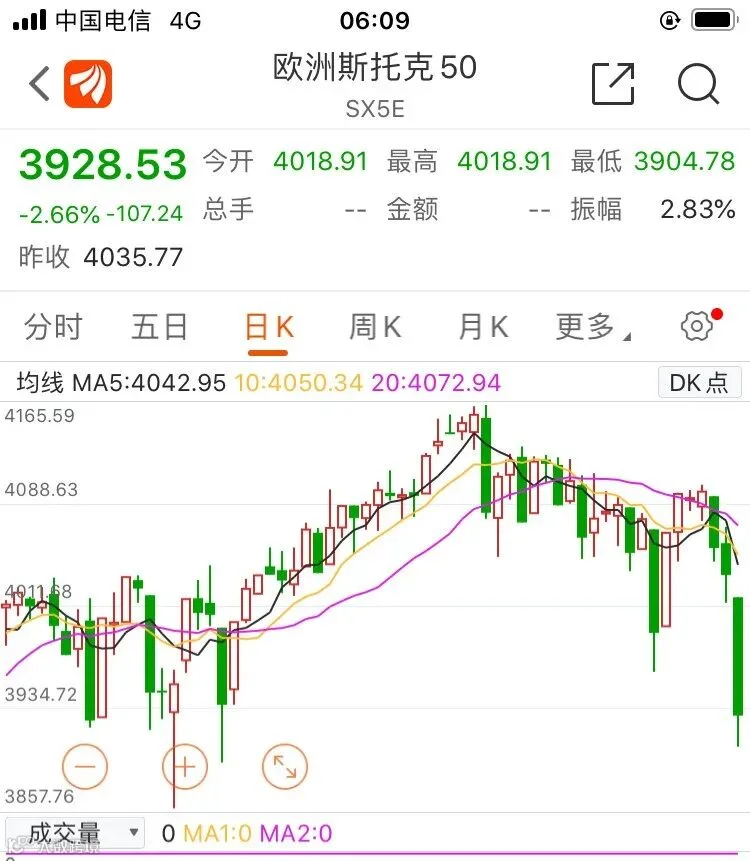Share the SX5E quote page
Viewport: 750px width, 861px height.
613,83
